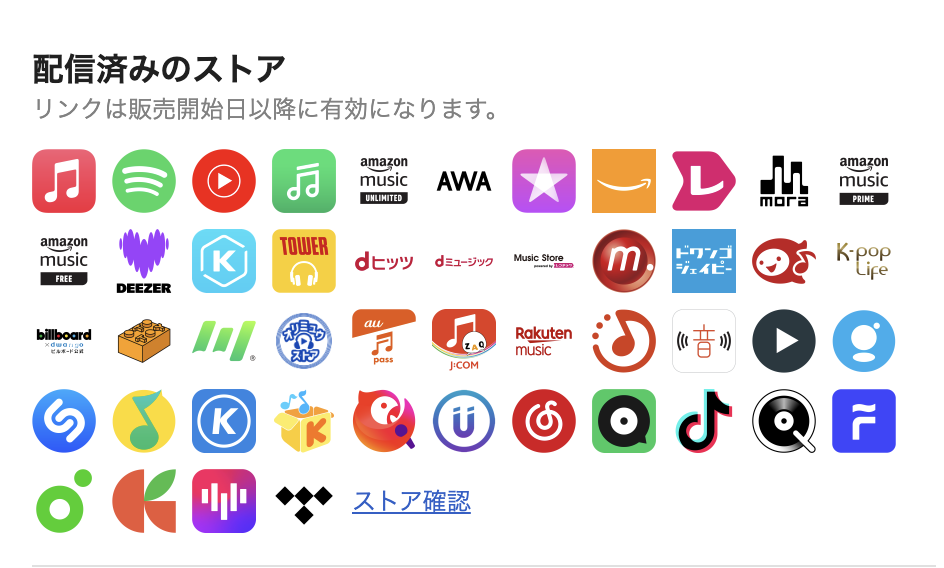Image resolution: width=944 pixels, height=568 pixels.
Task: Open the TIDAL store icon
Action: tap(304, 501)
